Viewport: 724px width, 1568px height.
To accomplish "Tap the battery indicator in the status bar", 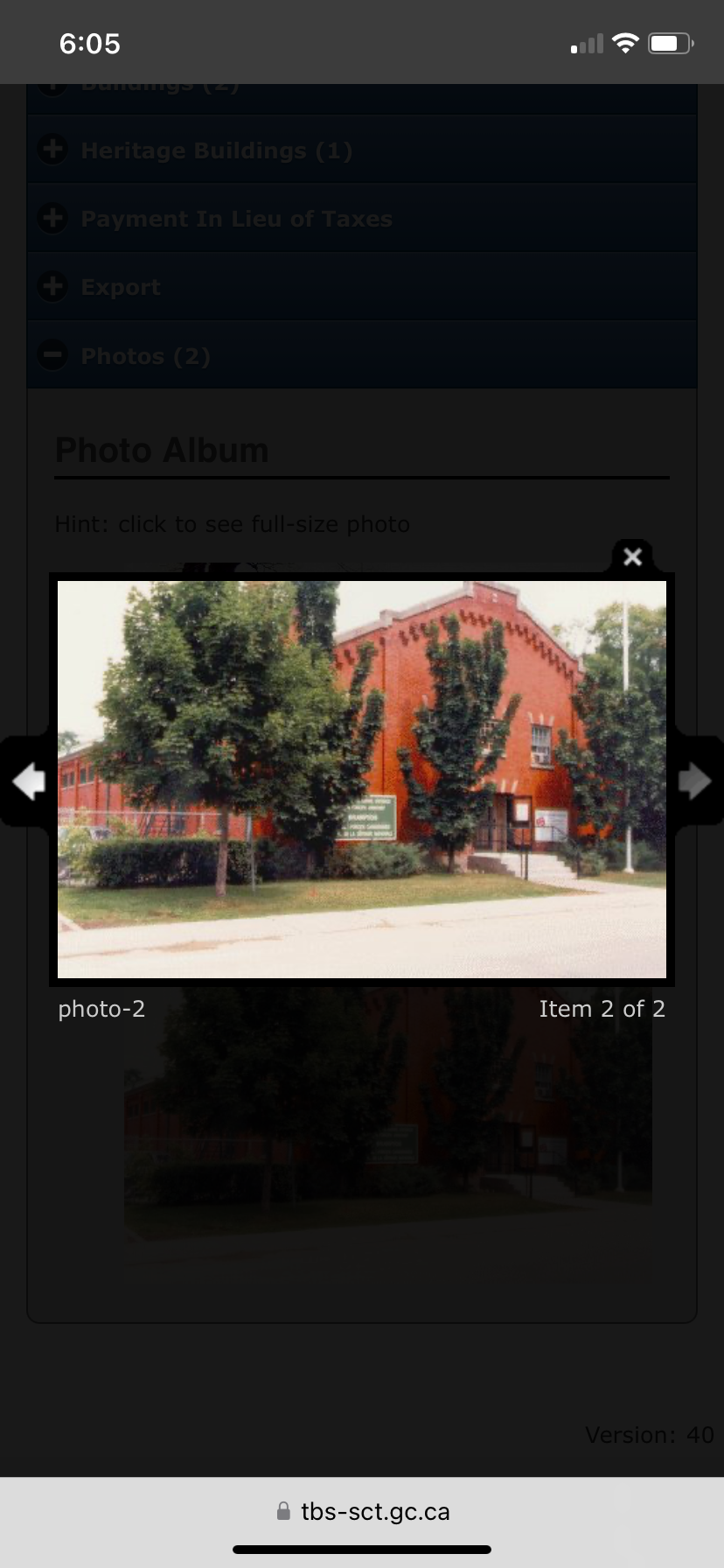I will coord(670,42).
